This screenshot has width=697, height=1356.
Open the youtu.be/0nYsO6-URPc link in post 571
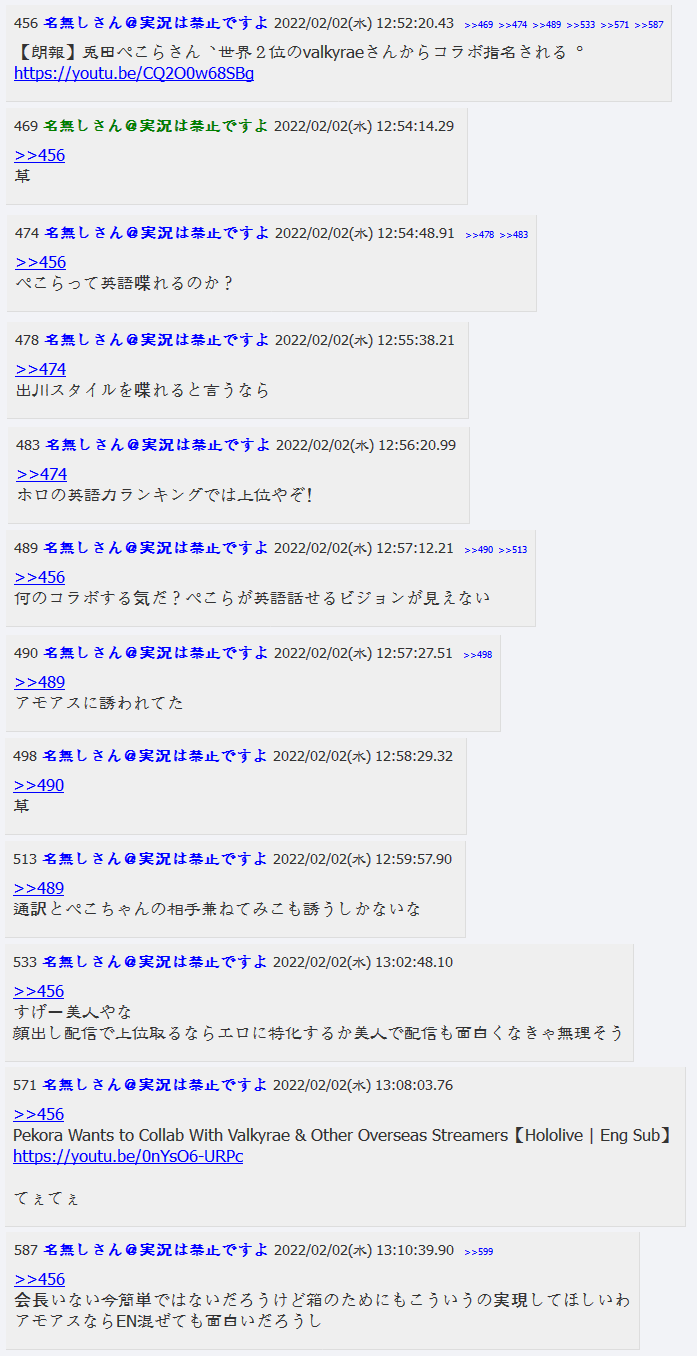(x=128, y=1156)
